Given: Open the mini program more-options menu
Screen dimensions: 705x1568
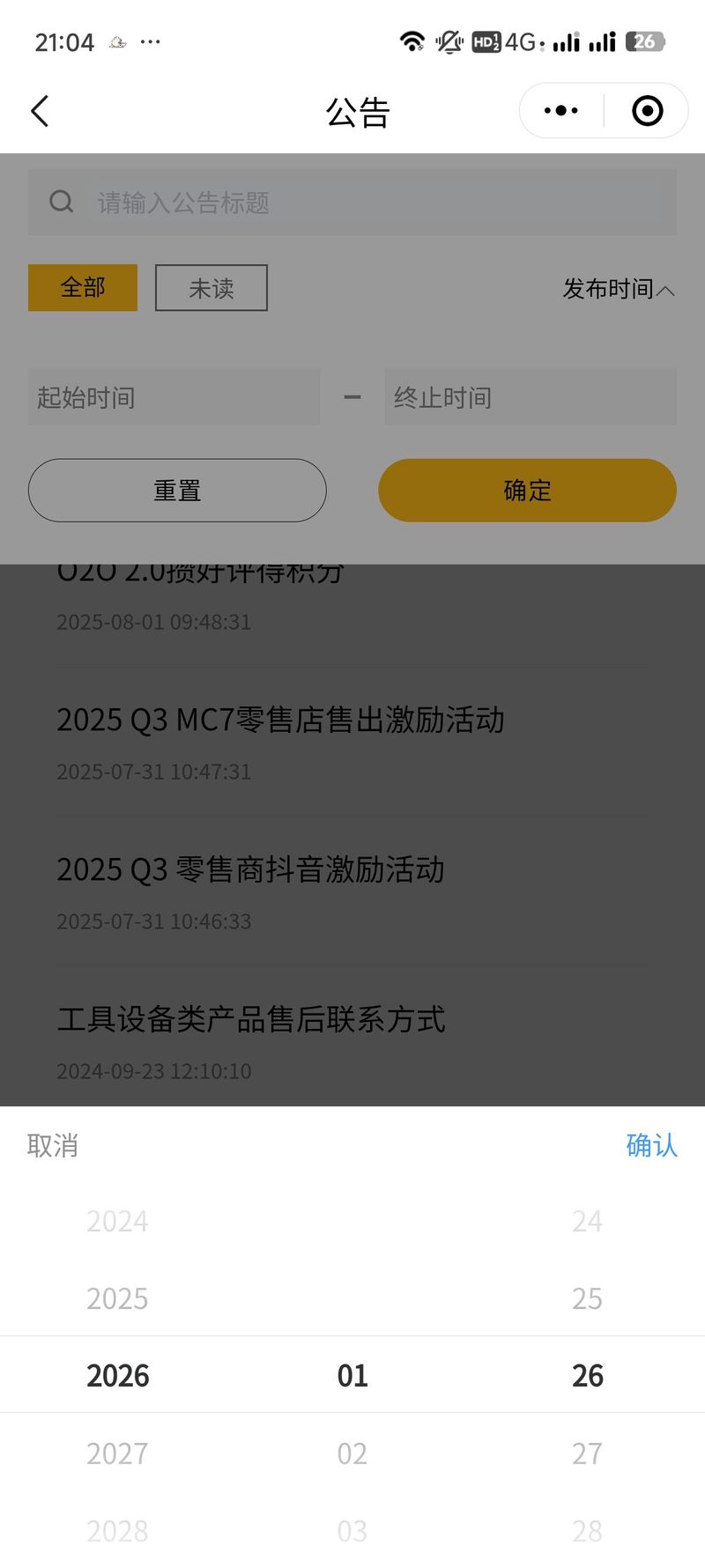Looking at the screenshot, I should point(561,111).
